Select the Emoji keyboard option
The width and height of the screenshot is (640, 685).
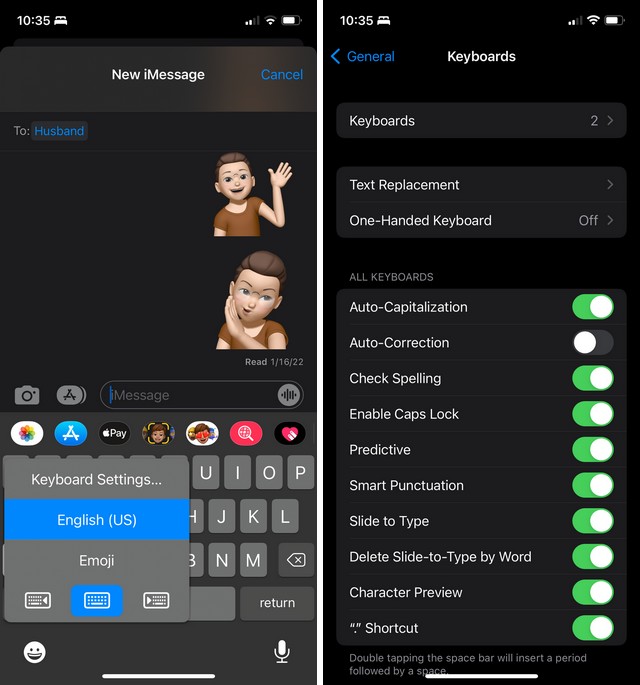coord(96,560)
